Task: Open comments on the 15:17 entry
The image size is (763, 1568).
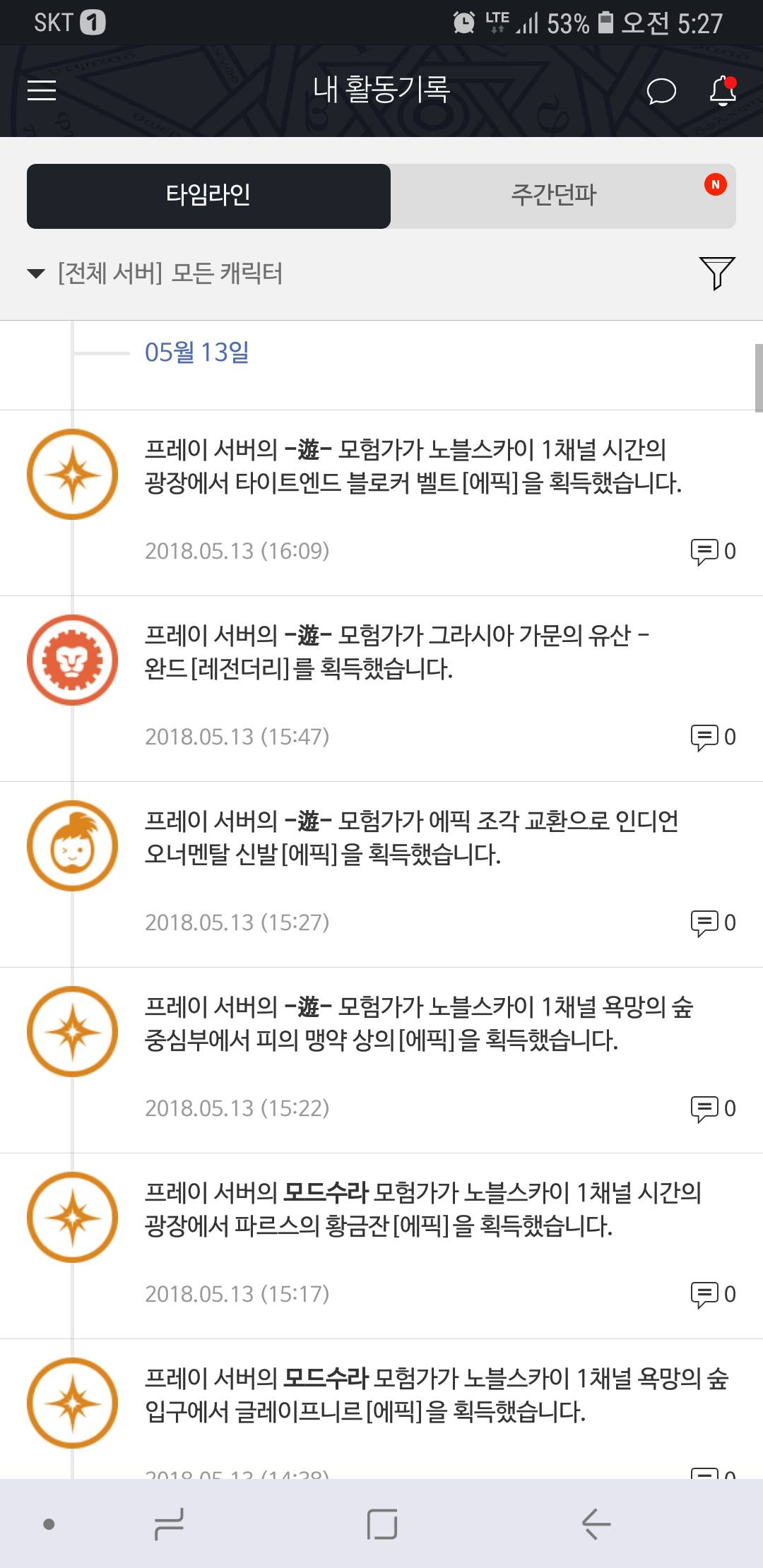Action: click(x=712, y=1294)
